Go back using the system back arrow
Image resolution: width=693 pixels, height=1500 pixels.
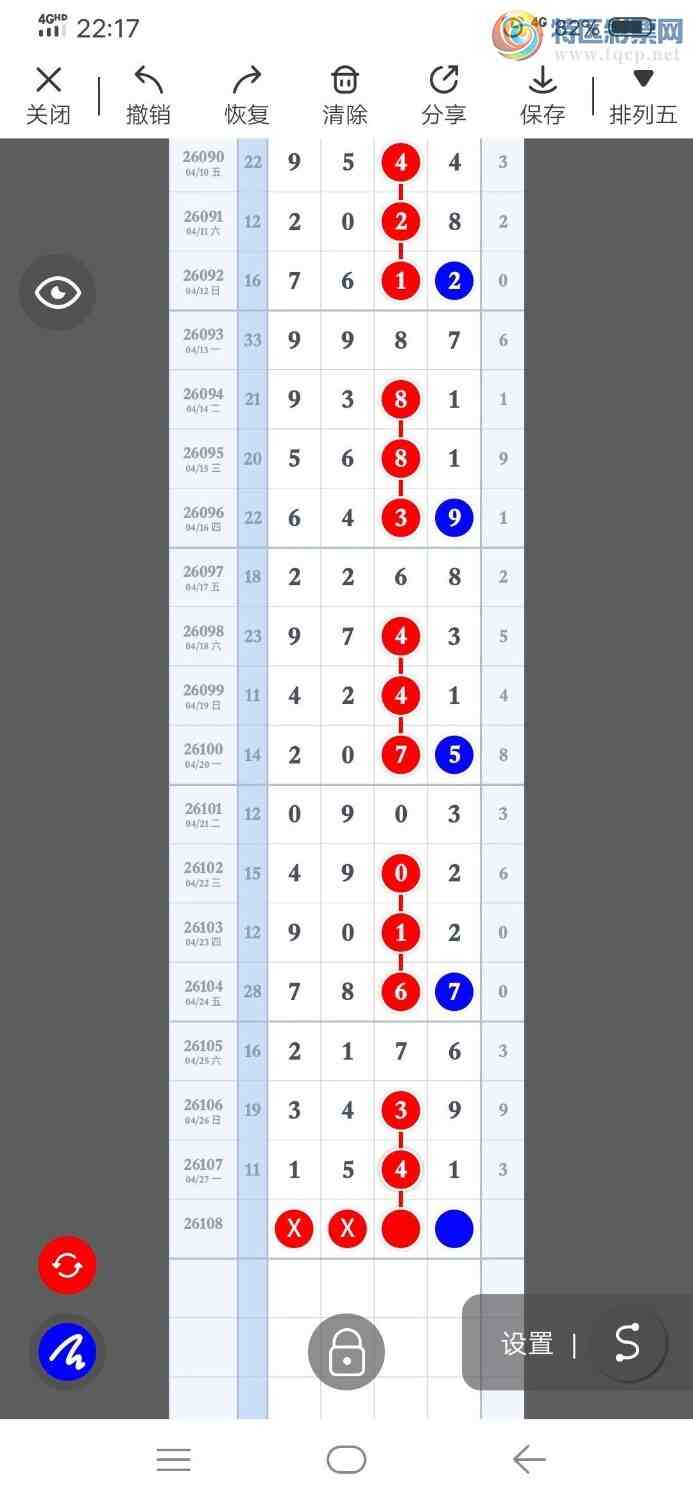click(x=529, y=1460)
